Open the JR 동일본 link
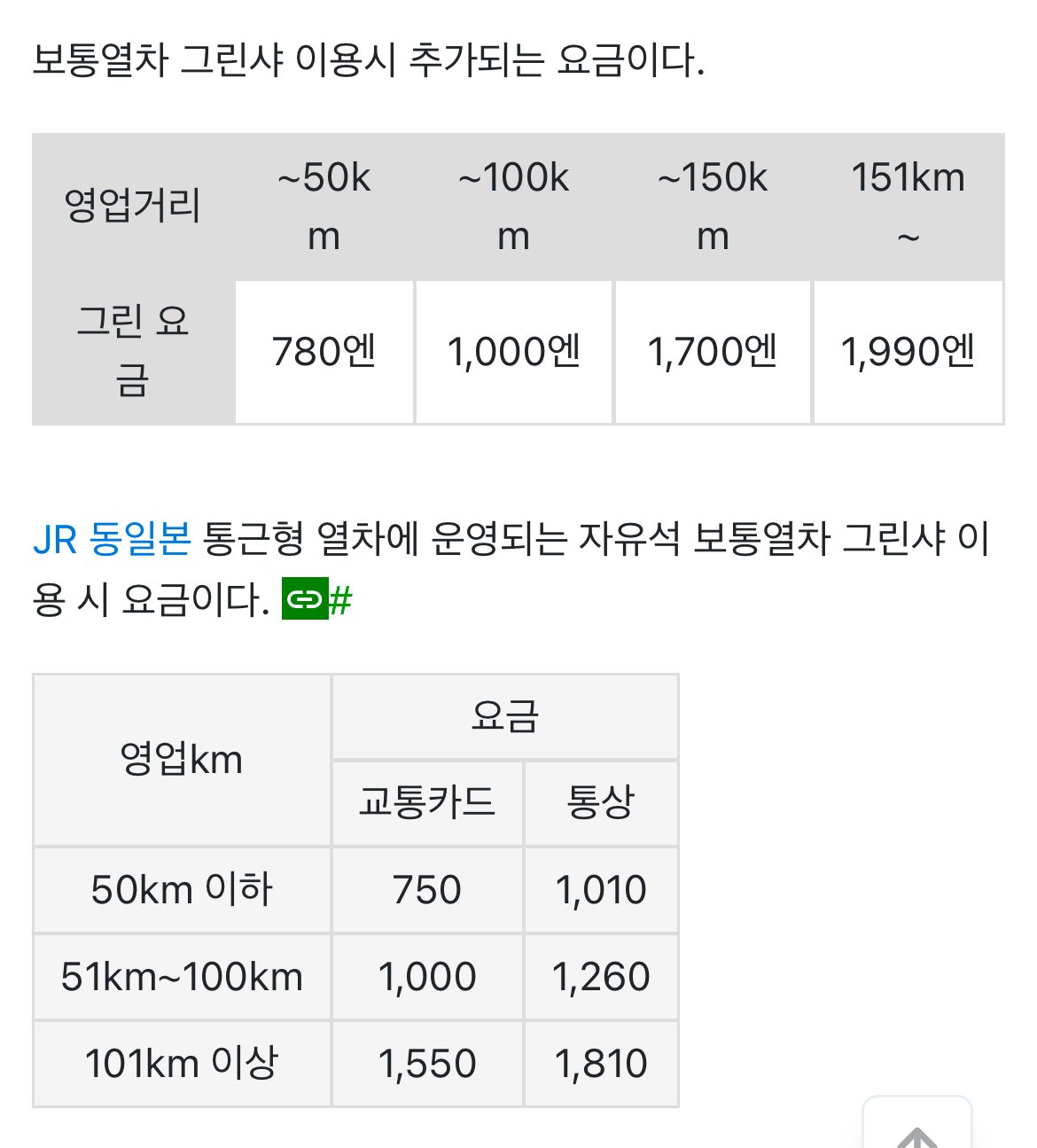Image resolution: width=1037 pixels, height=1148 pixels. pyautogui.click(x=112, y=539)
